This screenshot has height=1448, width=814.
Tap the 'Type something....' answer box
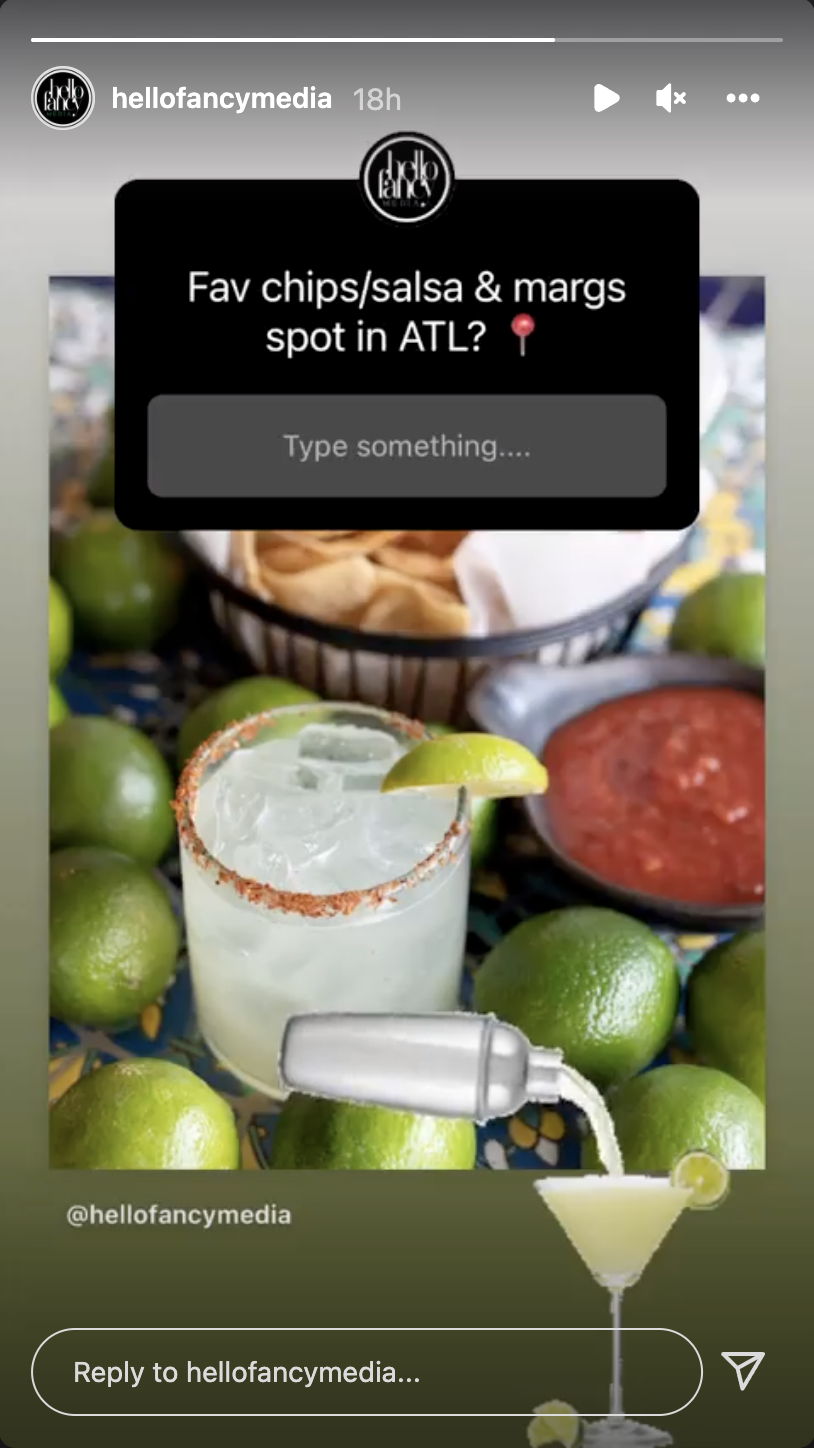click(x=406, y=446)
